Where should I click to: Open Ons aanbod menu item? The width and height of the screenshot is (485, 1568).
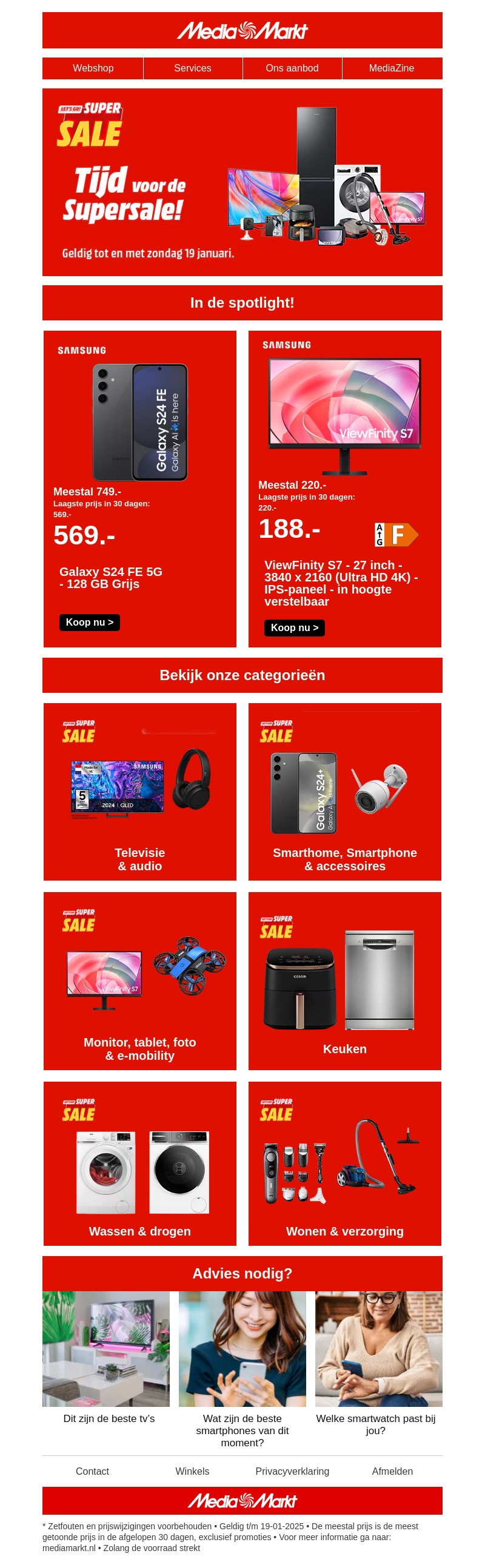[x=292, y=68]
